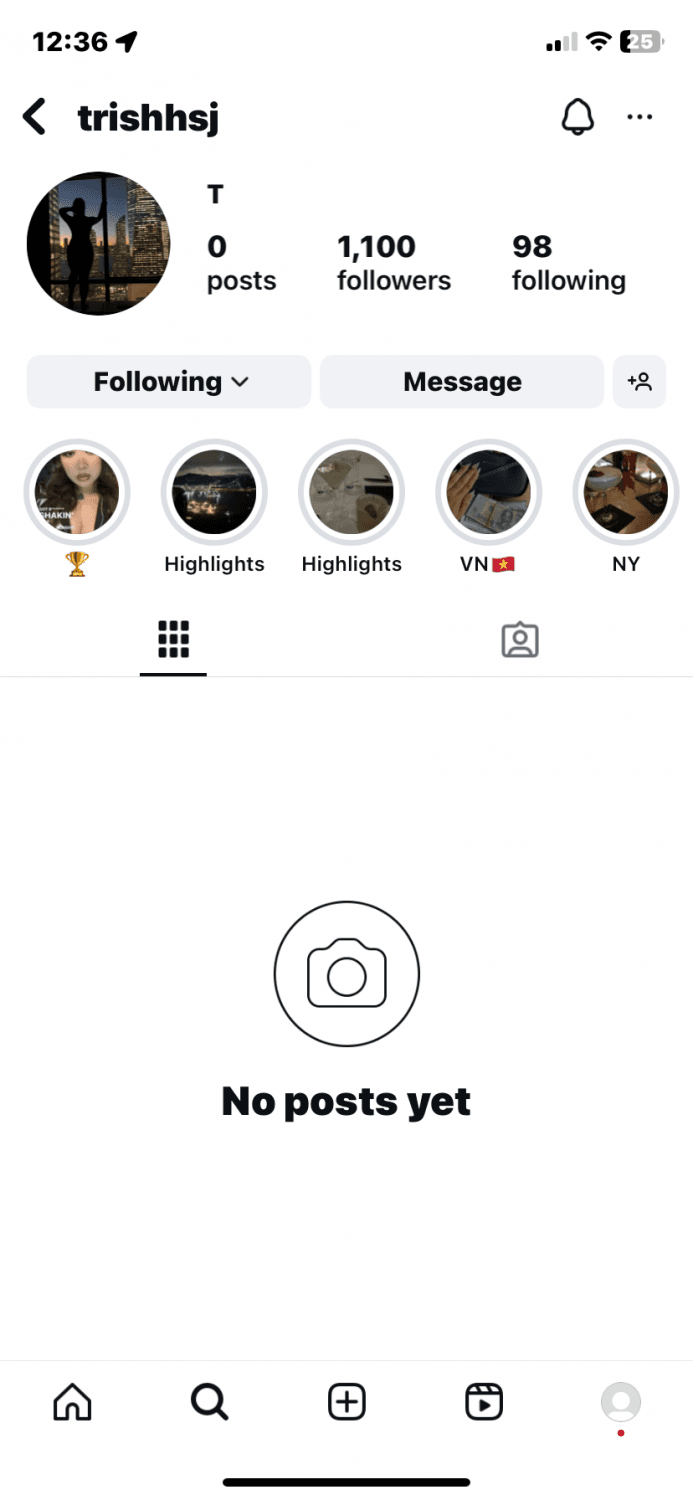Viewport: 693px width, 1500px height.
Task: Go to the Home feed
Action: coord(72,1402)
